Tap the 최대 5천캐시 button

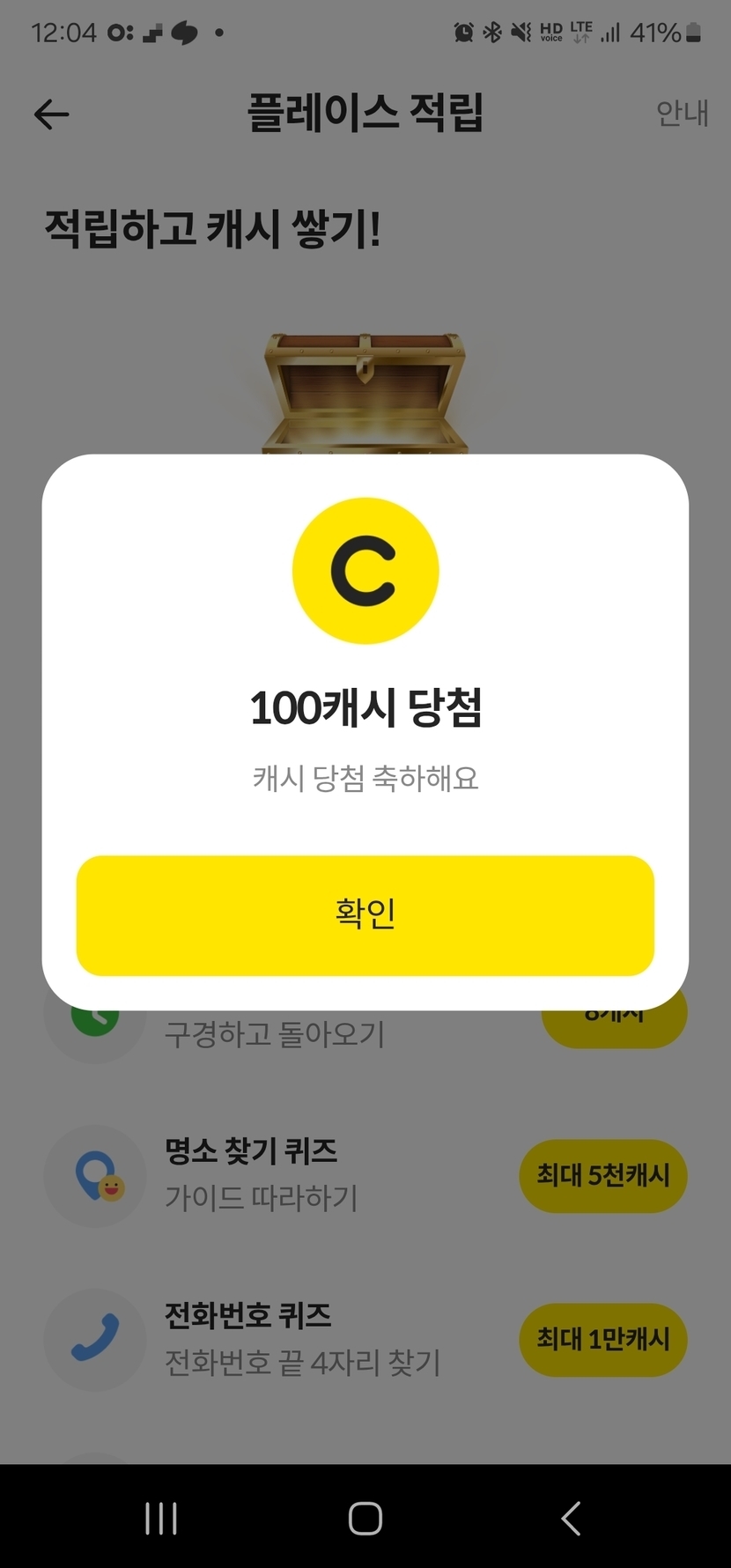tap(603, 1176)
